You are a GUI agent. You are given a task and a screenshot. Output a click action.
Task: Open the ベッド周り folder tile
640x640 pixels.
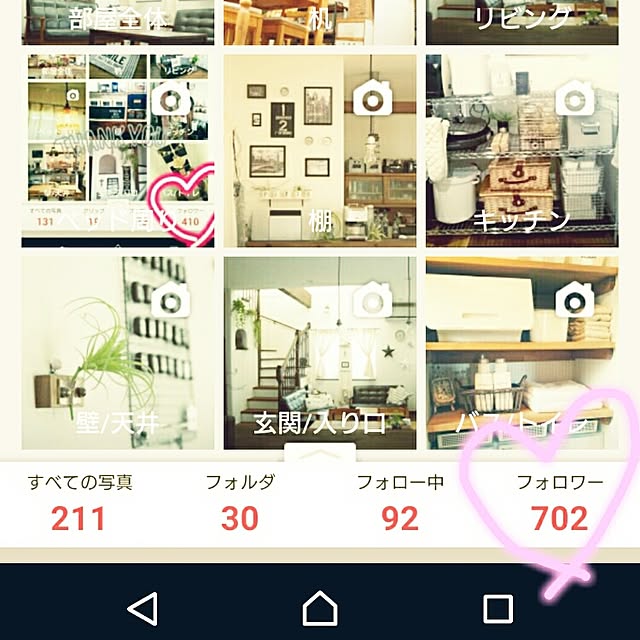click(x=117, y=150)
